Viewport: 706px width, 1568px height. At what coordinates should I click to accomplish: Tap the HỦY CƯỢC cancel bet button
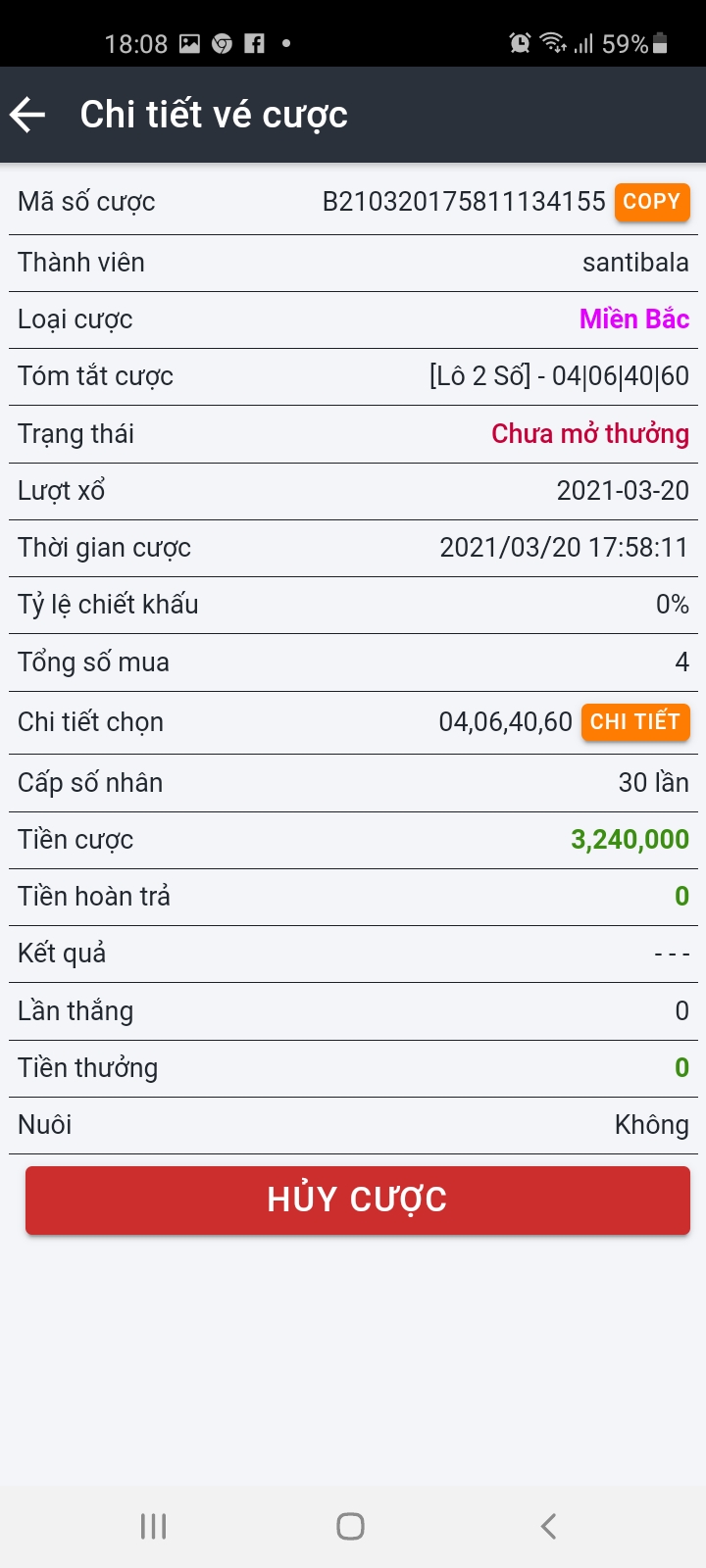point(357,1200)
